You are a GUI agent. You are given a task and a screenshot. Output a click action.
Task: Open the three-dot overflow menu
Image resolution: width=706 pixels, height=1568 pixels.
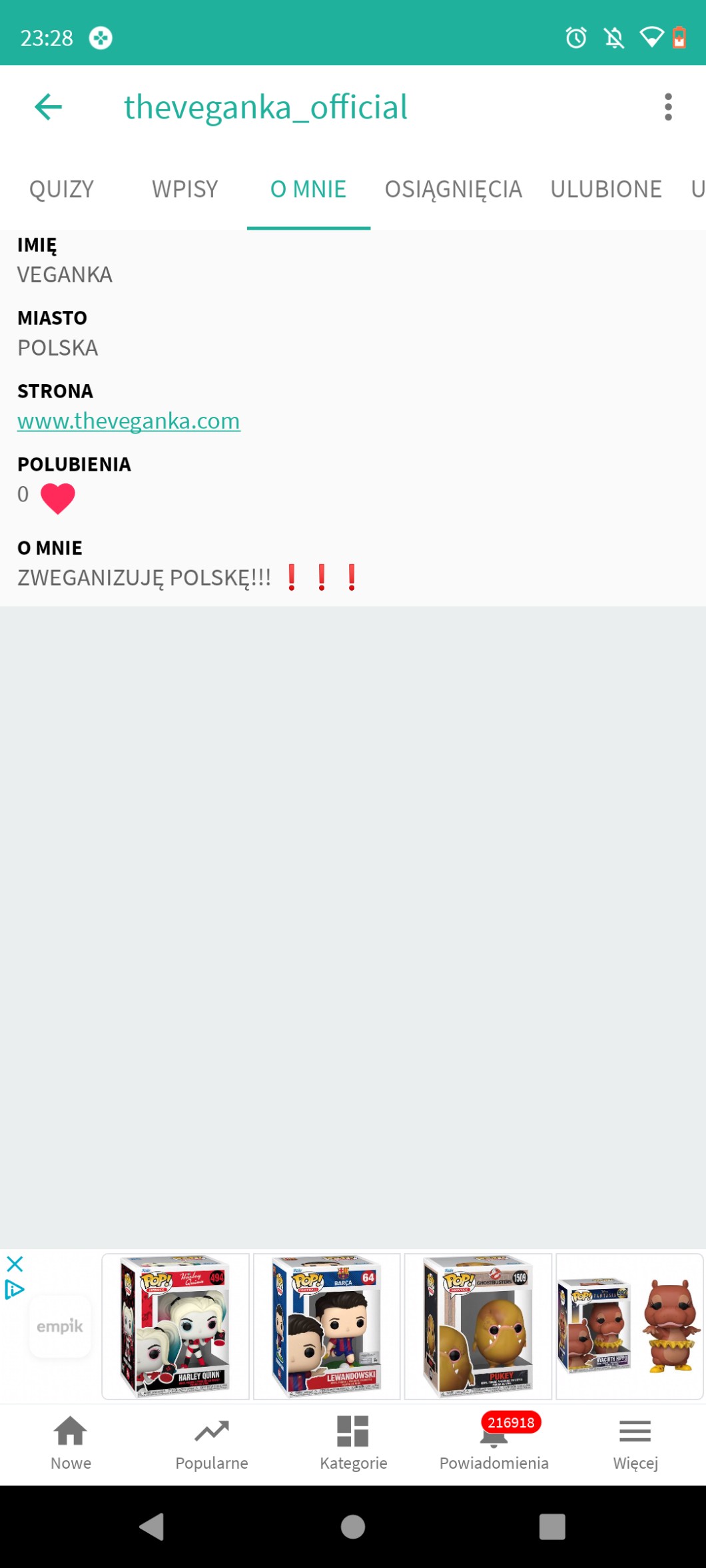668,107
